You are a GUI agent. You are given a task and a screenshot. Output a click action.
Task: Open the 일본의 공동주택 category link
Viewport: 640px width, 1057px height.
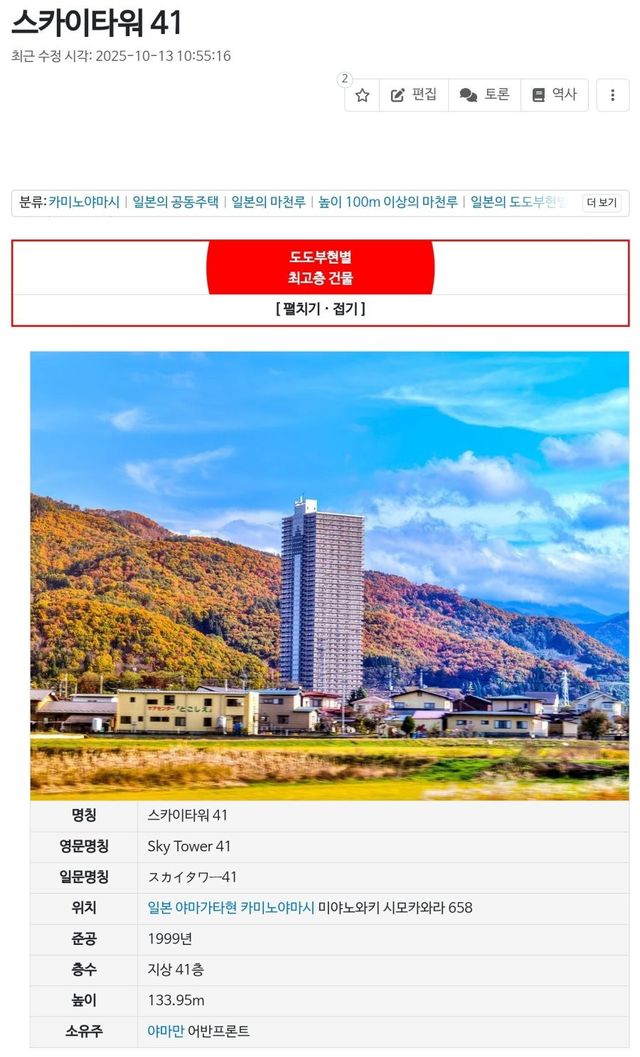coord(176,202)
